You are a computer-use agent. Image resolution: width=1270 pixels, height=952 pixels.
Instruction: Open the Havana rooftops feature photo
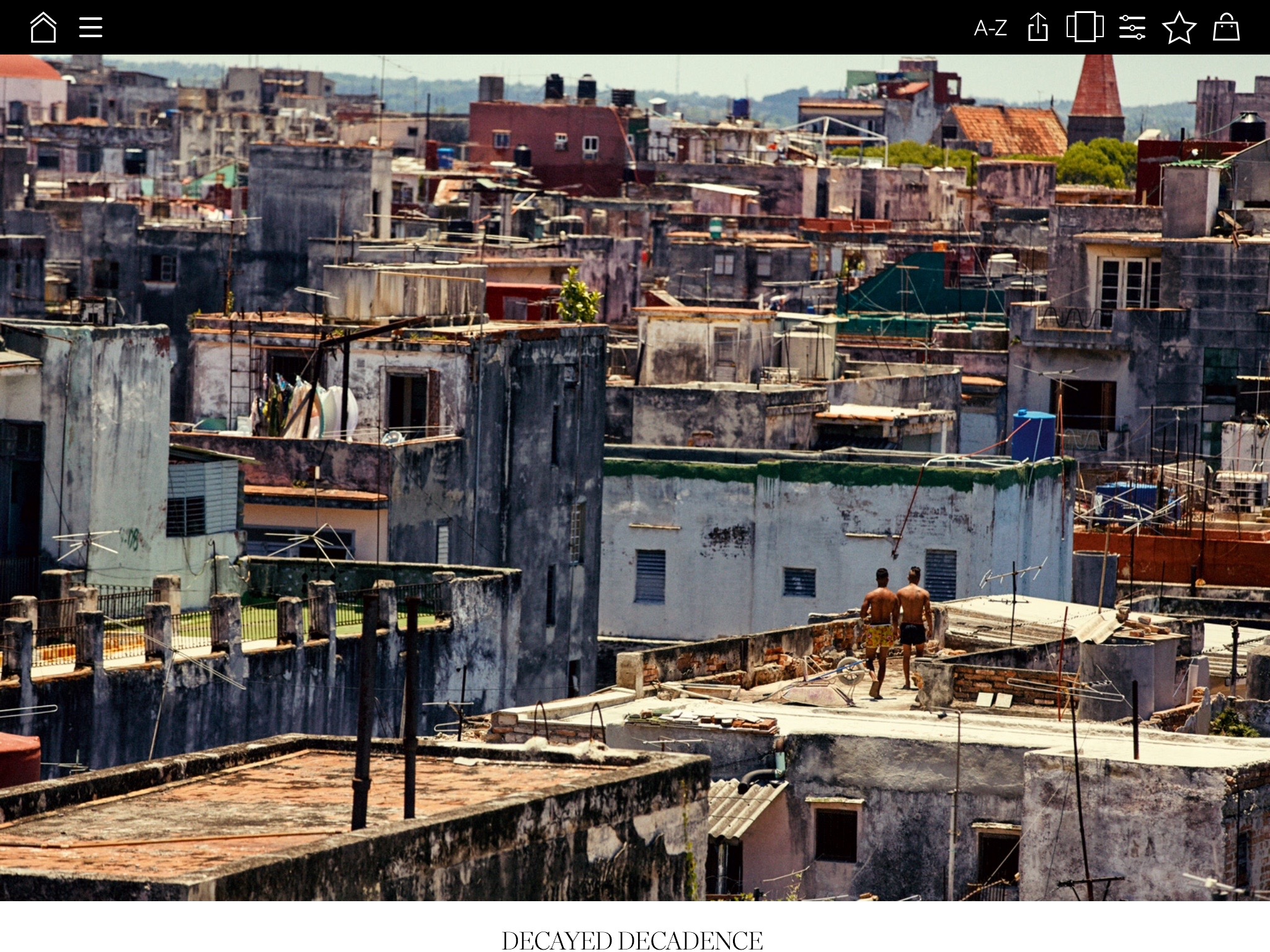(x=635, y=477)
